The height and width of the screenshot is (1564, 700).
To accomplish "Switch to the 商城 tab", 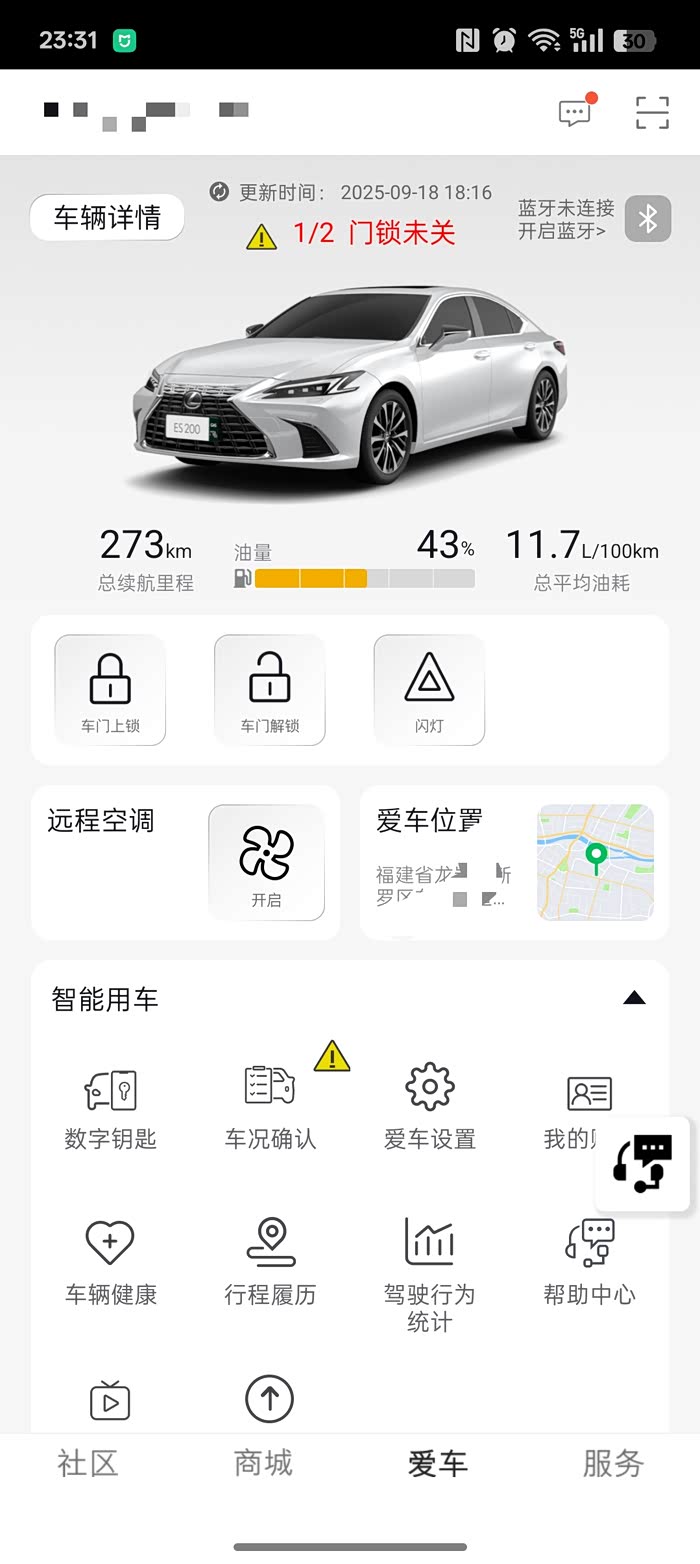I will point(263,1464).
